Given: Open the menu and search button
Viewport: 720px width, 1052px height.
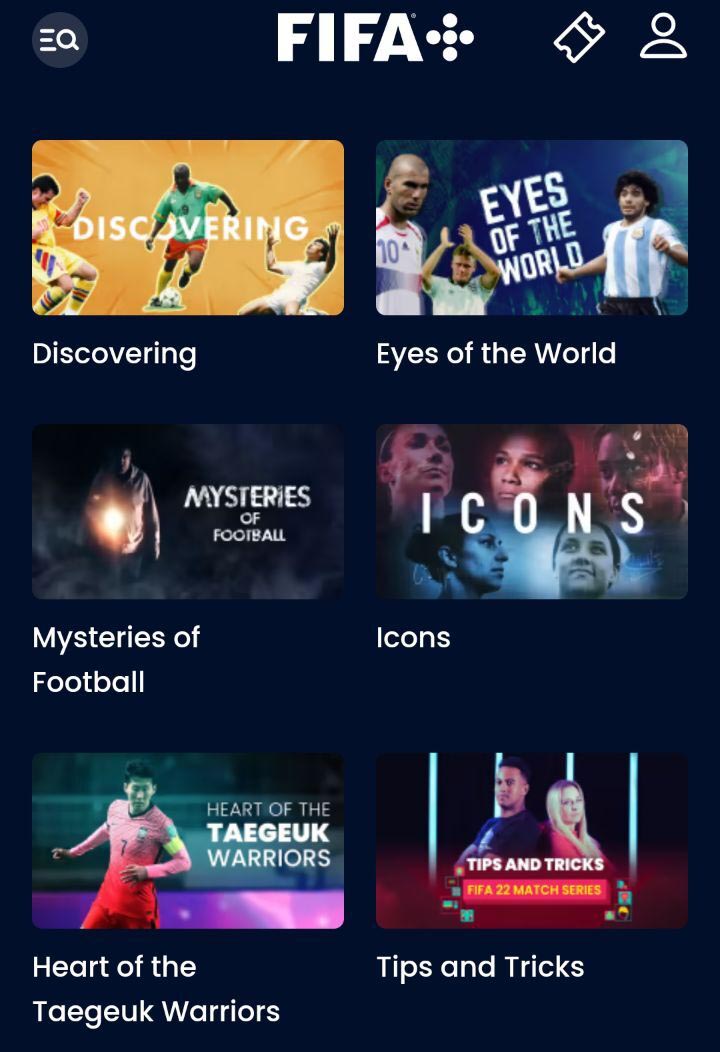Looking at the screenshot, I should click(60, 40).
